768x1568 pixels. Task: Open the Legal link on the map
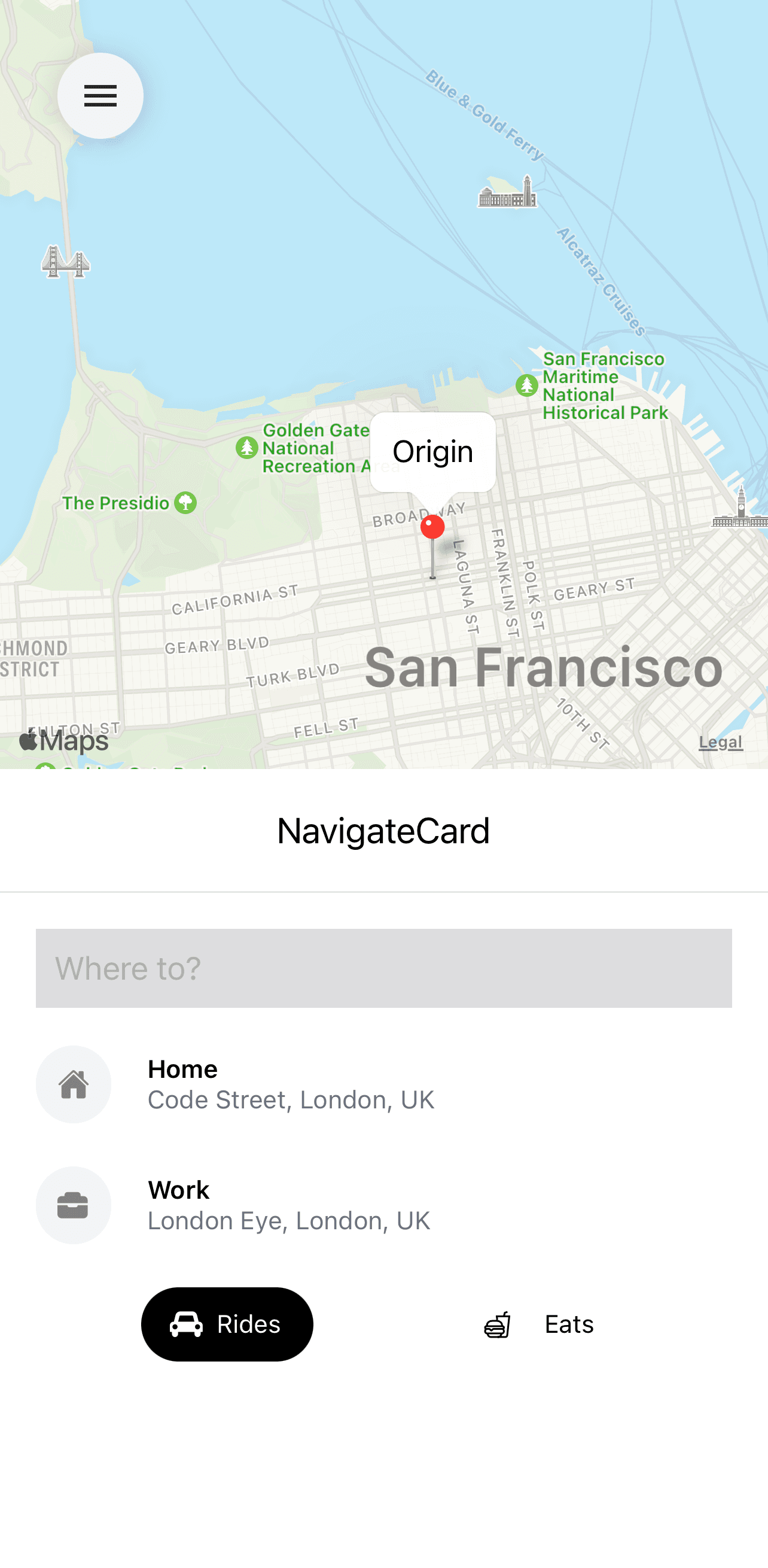(x=721, y=742)
